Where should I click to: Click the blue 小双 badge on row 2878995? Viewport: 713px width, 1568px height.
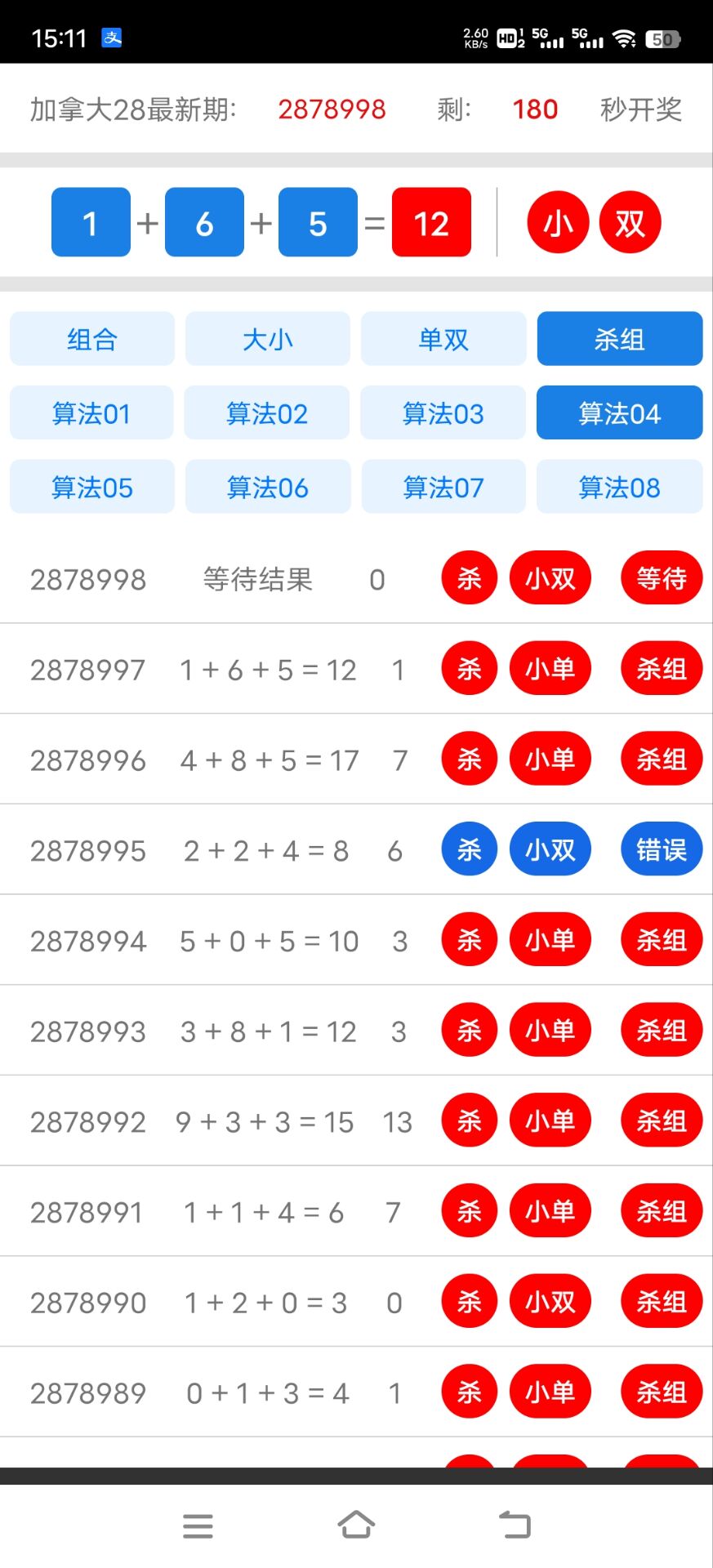pyautogui.click(x=550, y=849)
